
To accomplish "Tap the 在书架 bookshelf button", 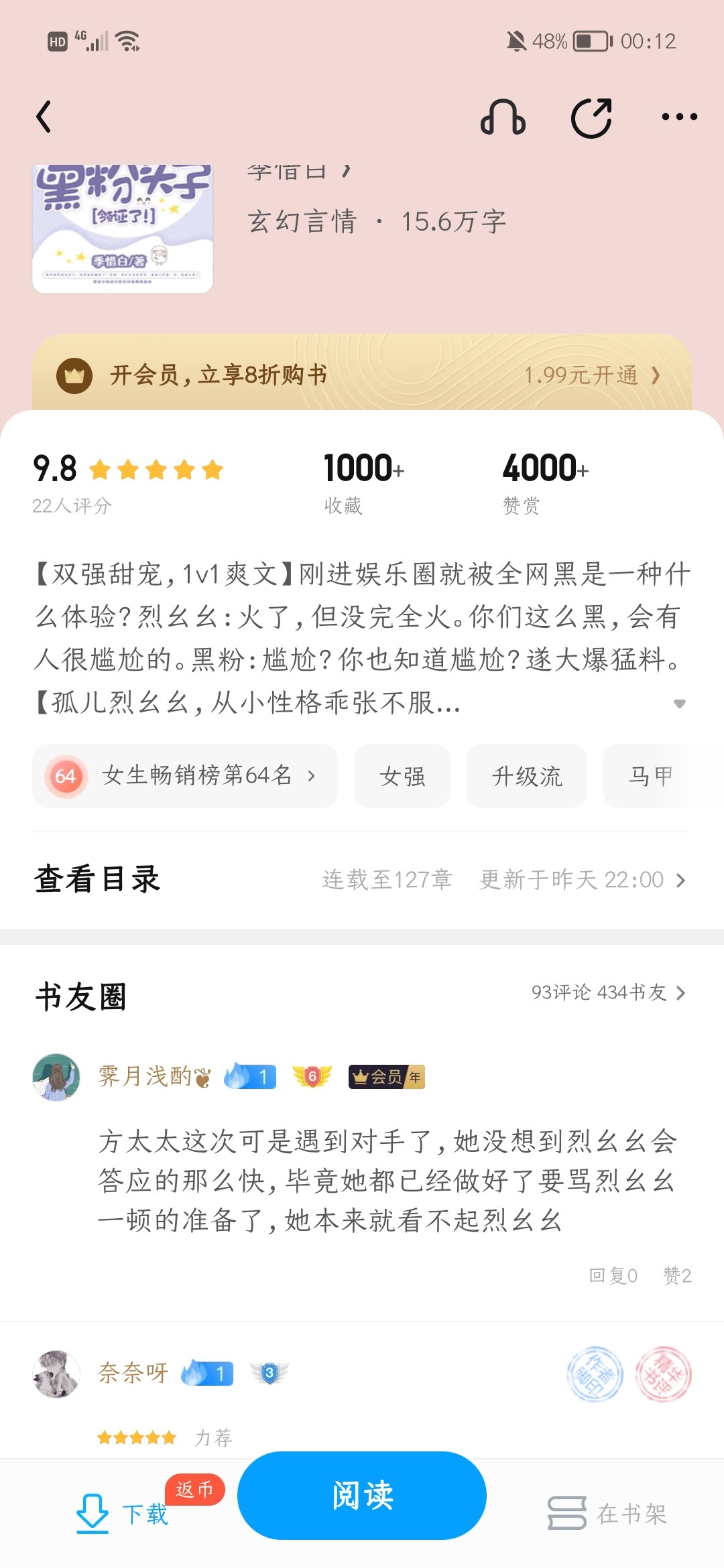I will click(607, 1513).
